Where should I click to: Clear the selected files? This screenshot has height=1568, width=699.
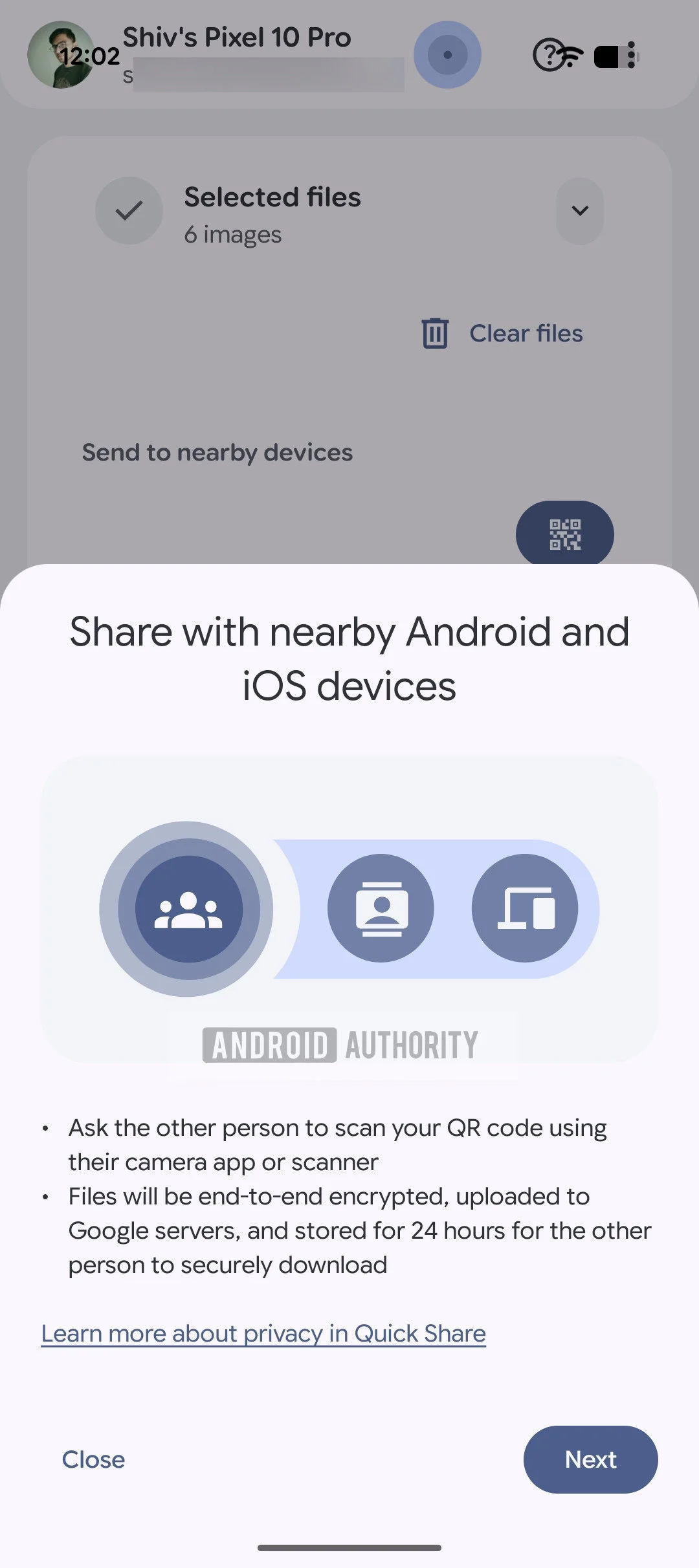pos(503,334)
